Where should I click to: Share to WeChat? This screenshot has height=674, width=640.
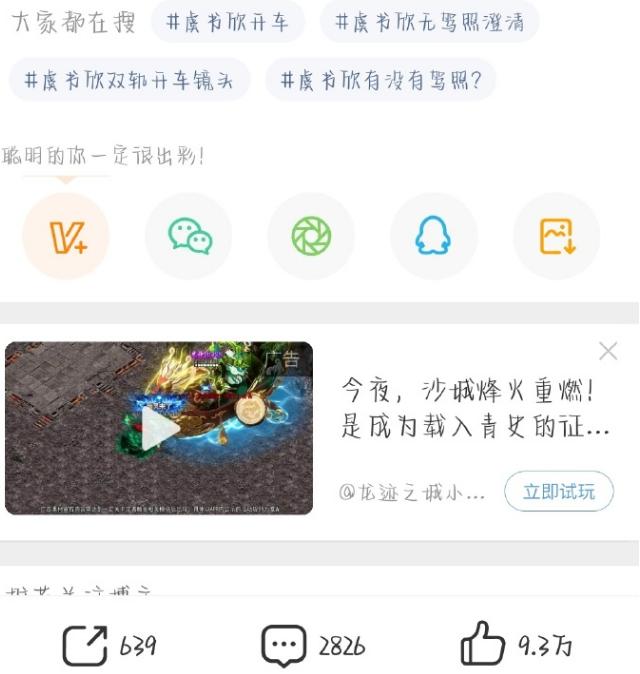[x=189, y=236]
